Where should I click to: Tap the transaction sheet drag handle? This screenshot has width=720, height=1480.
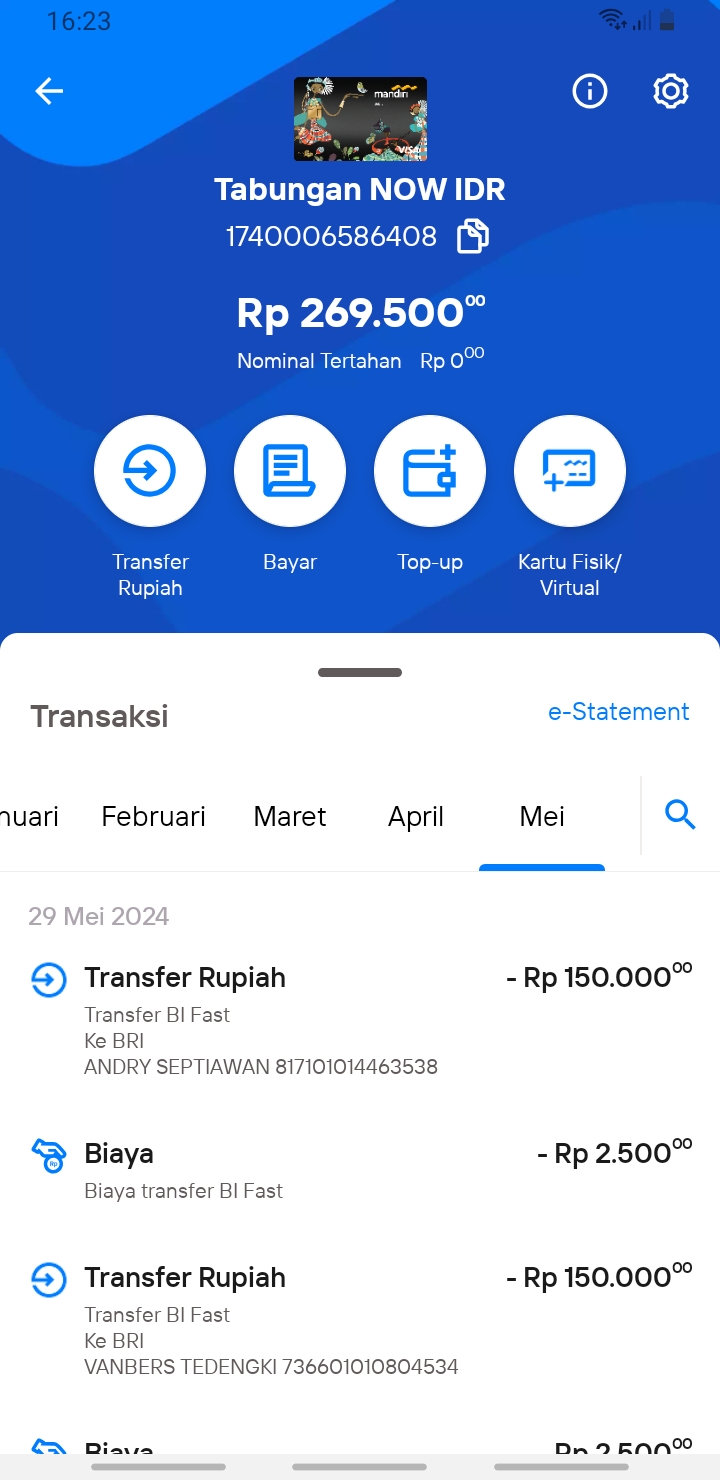pyautogui.click(x=360, y=672)
